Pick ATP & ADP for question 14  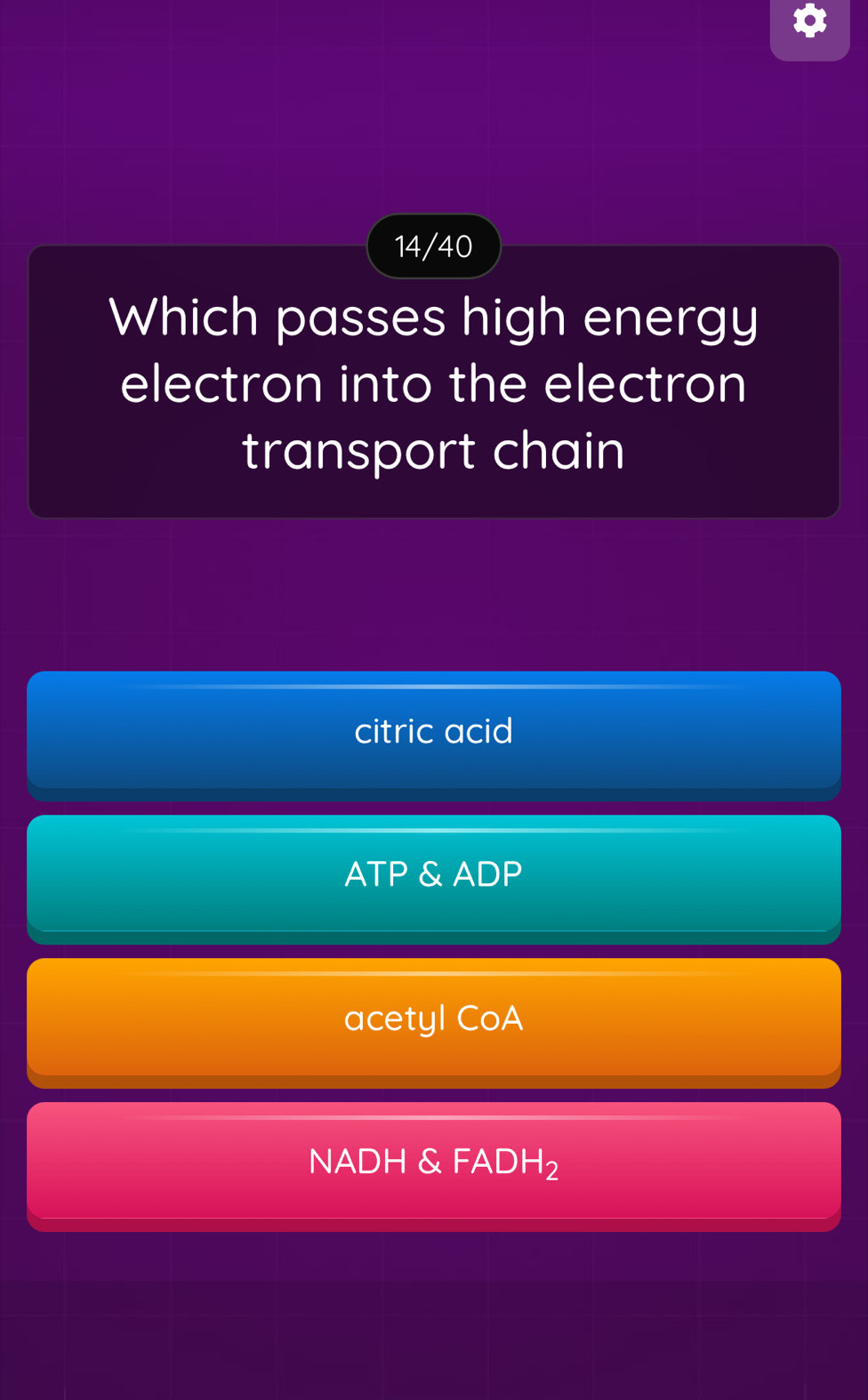pyautogui.click(x=434, y=875)
